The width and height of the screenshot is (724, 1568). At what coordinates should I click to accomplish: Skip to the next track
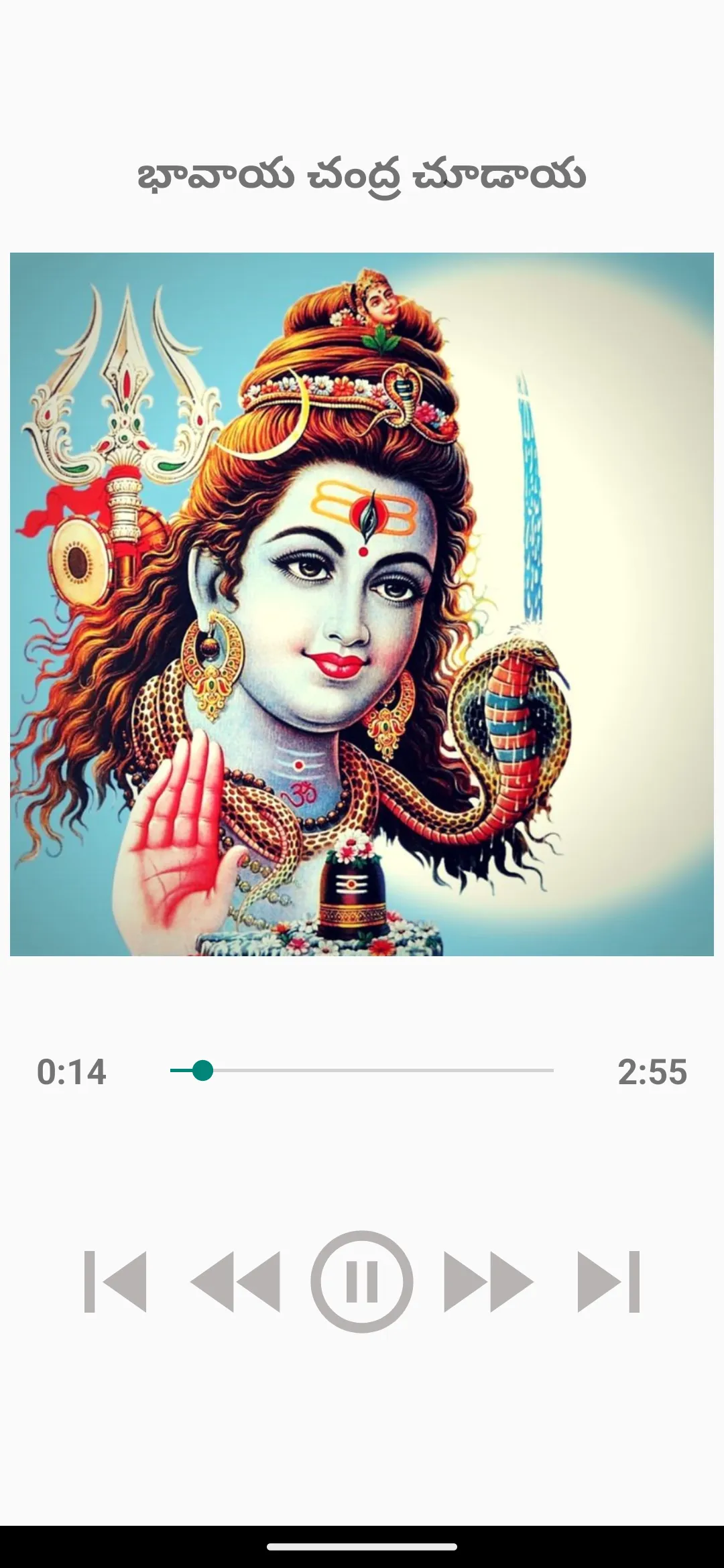[x=609, y=1281]
